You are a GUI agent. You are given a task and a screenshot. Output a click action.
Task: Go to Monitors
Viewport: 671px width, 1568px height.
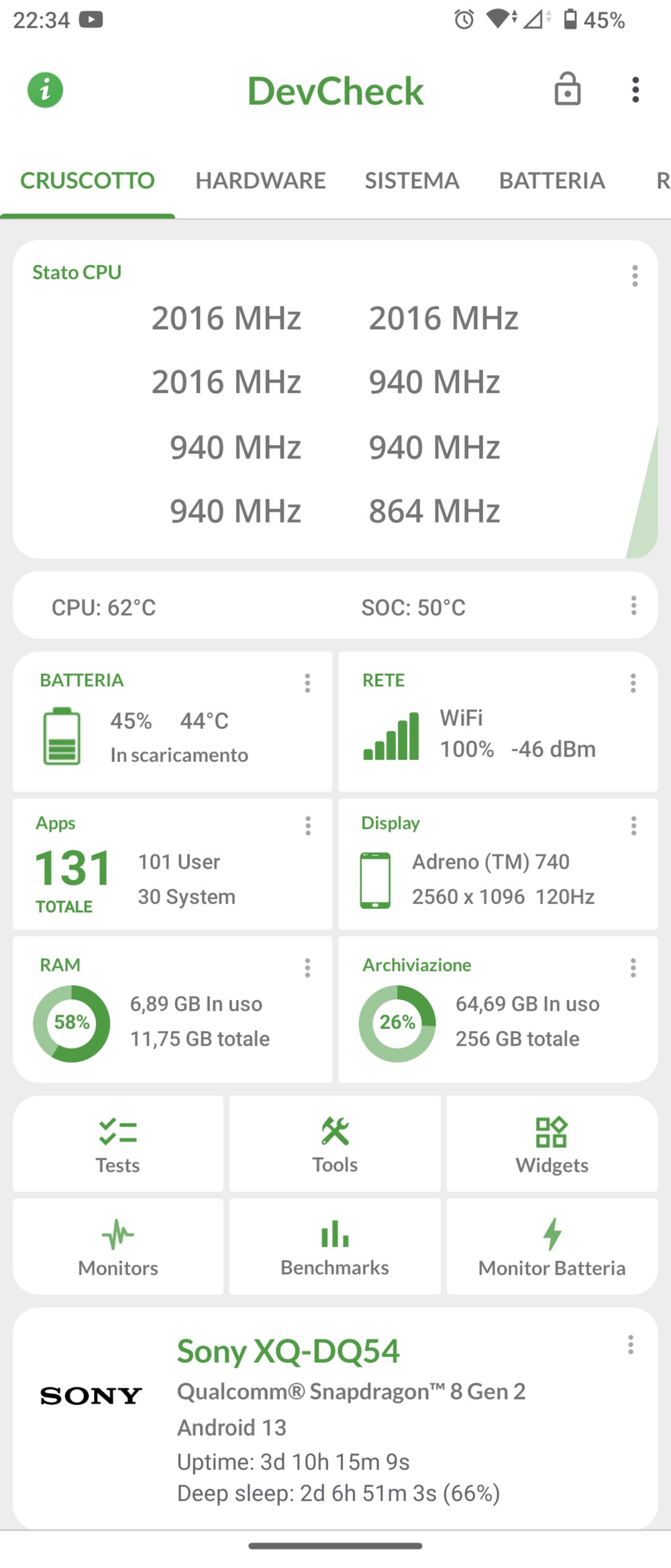click(118, 1247)
